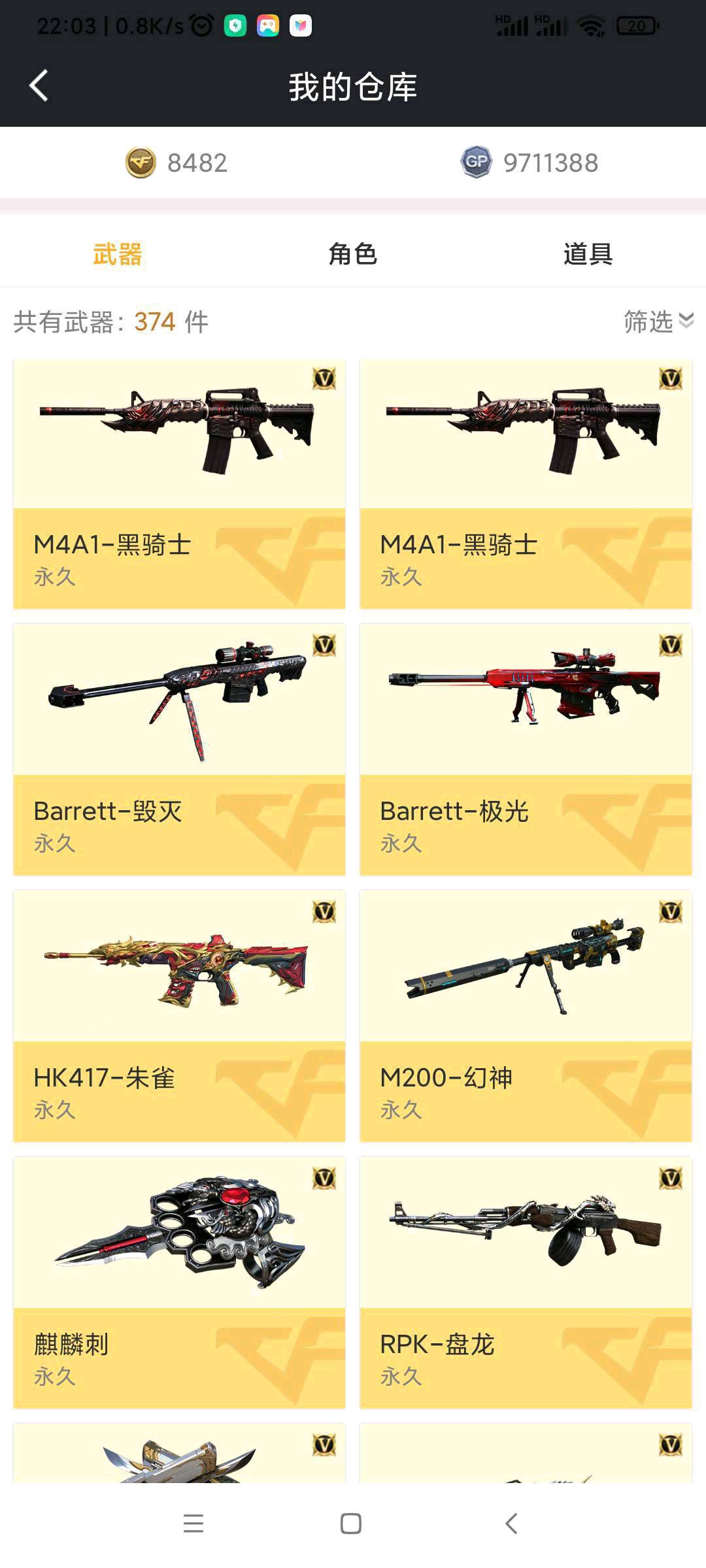Switch to the 道具 tab
This screenshot has width=706, height=1568.
click(588, 254)
